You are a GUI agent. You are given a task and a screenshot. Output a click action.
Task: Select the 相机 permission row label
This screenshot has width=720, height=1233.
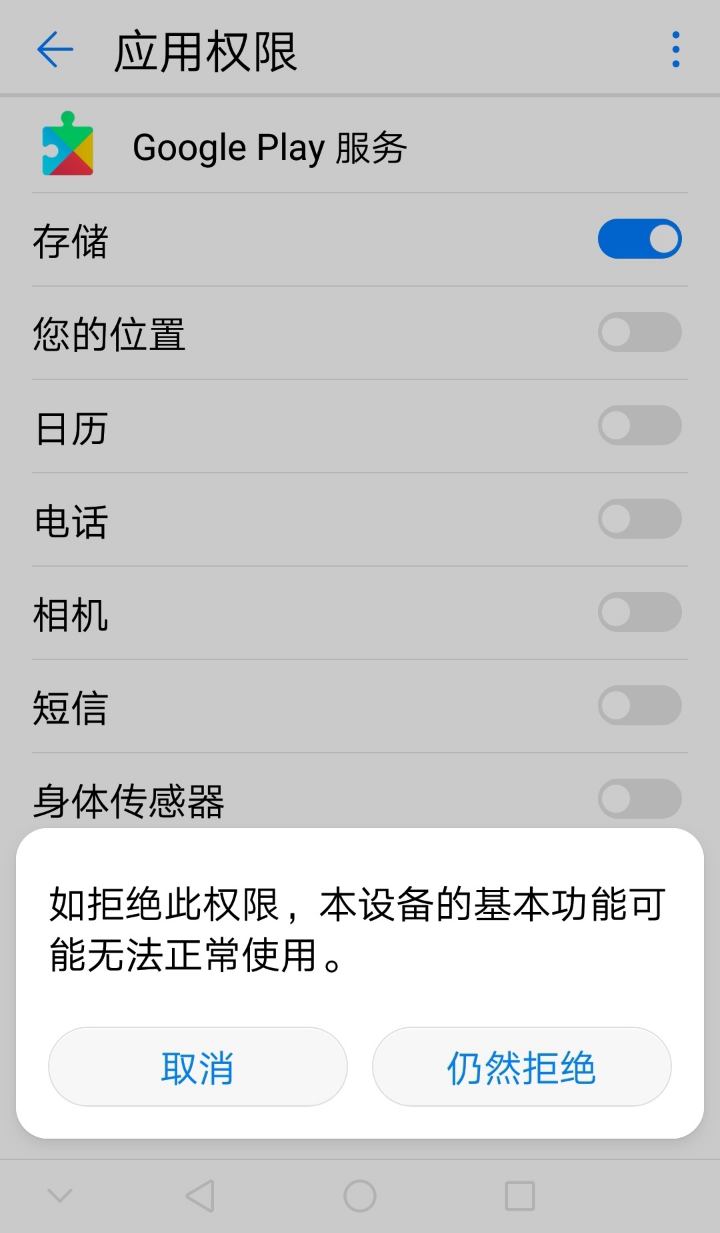coord(73,614)
